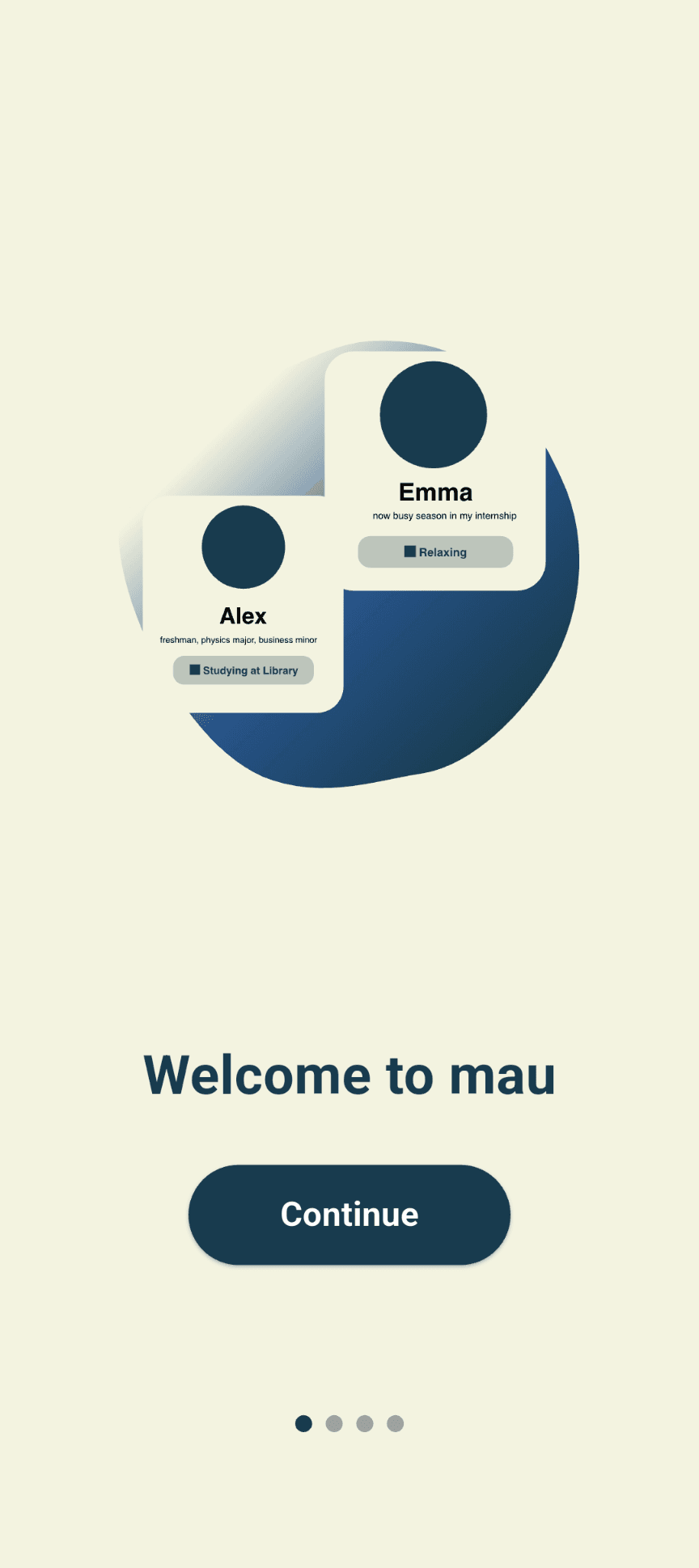
Task: Toggle the Relaxing status chip
Action: coord(434,552)
